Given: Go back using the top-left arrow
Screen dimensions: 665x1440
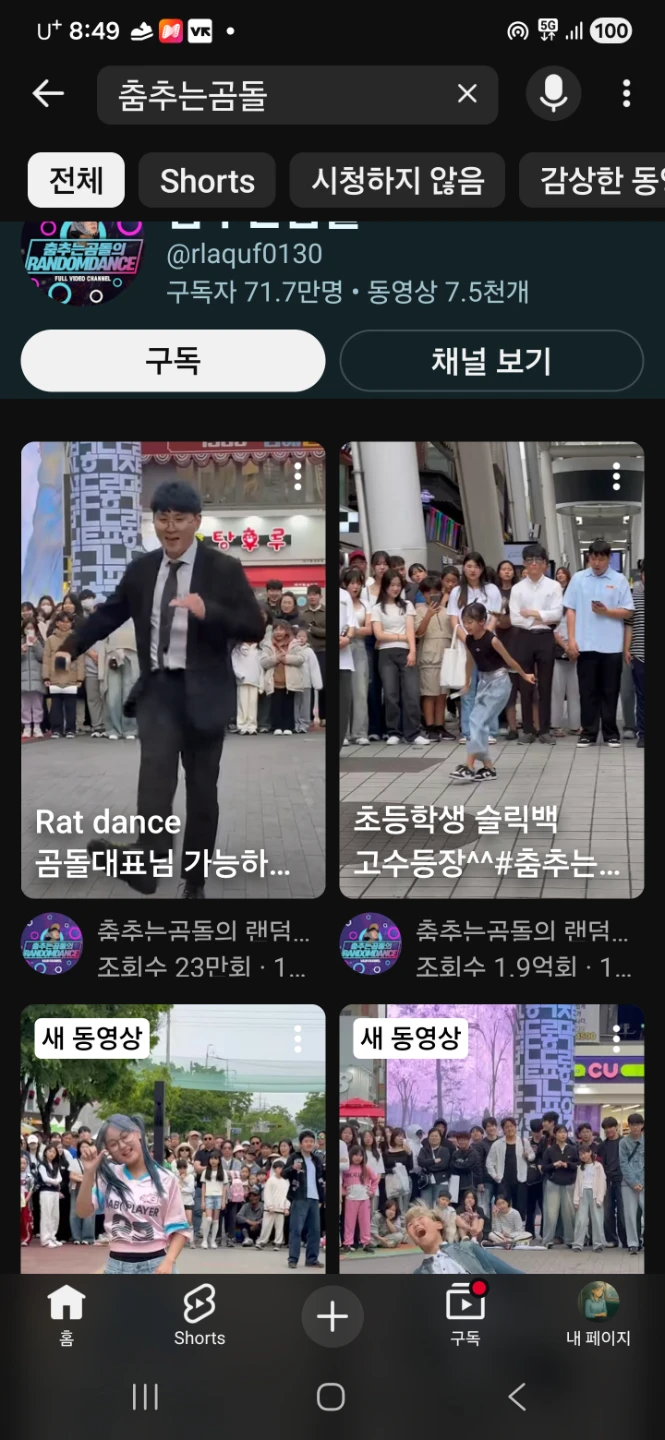Looking at the screenshot, I should coord(48,95).
